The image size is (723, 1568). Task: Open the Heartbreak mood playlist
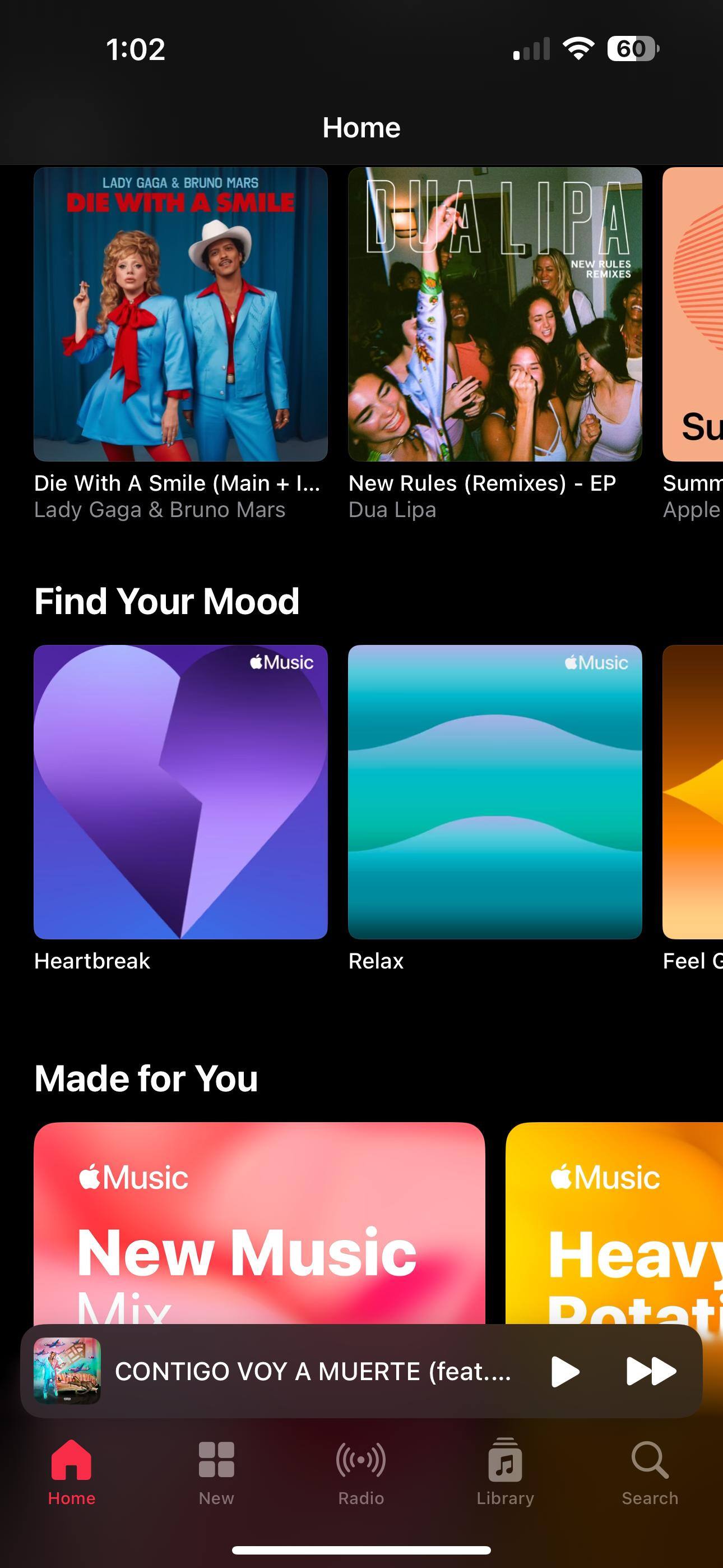pyautogui.click(x=180, y=791)
